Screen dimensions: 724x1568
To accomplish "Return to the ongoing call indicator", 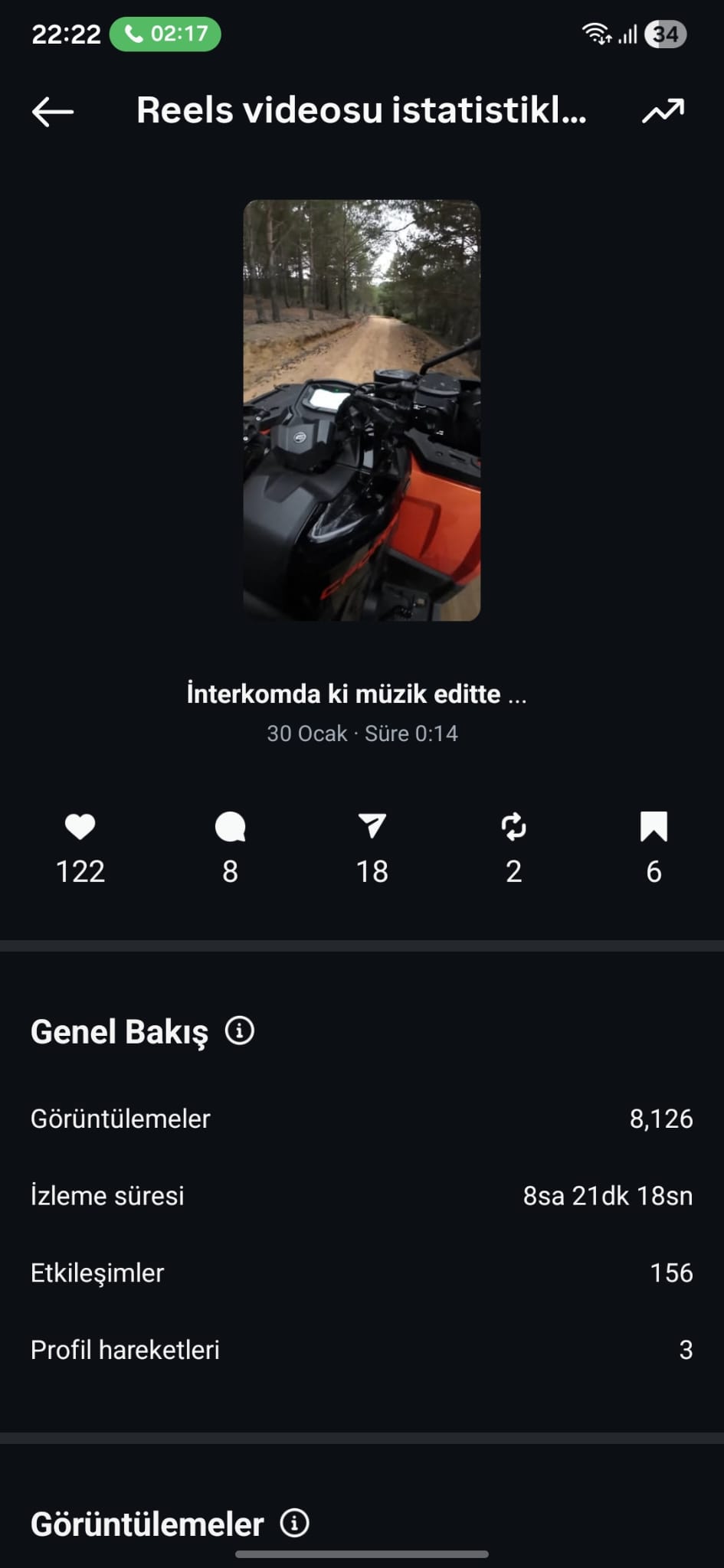I will tap(165, 34).
